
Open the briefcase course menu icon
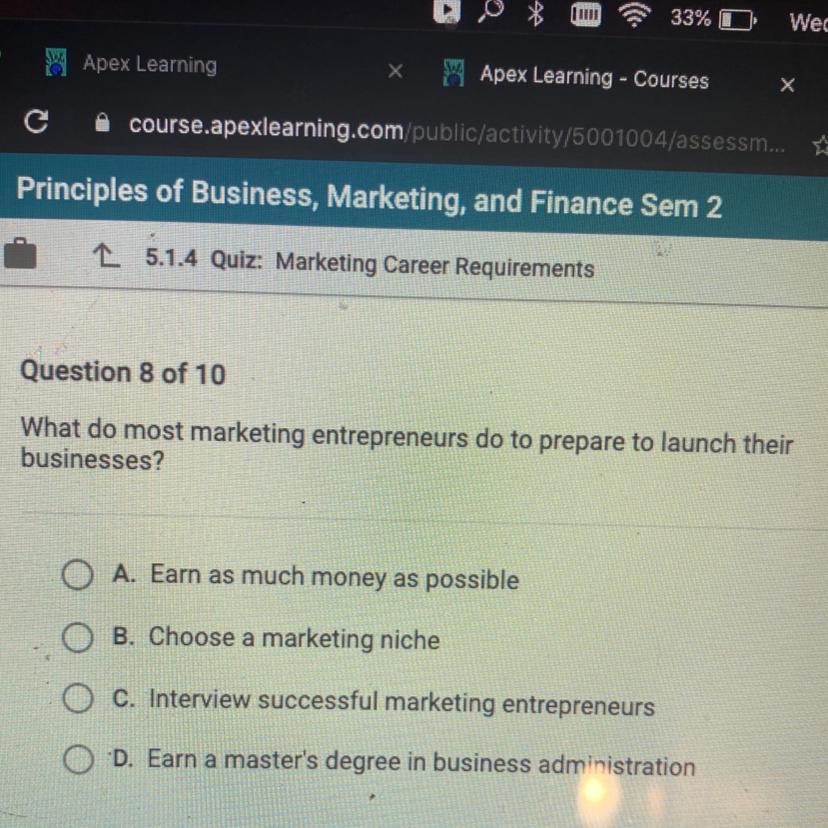(x=18, y=254)
